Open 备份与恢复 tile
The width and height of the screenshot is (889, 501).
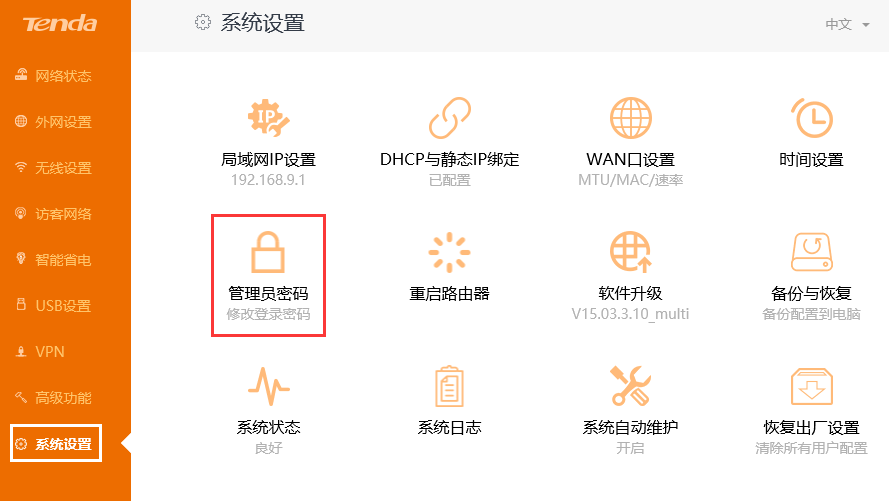tap(811, 256)
